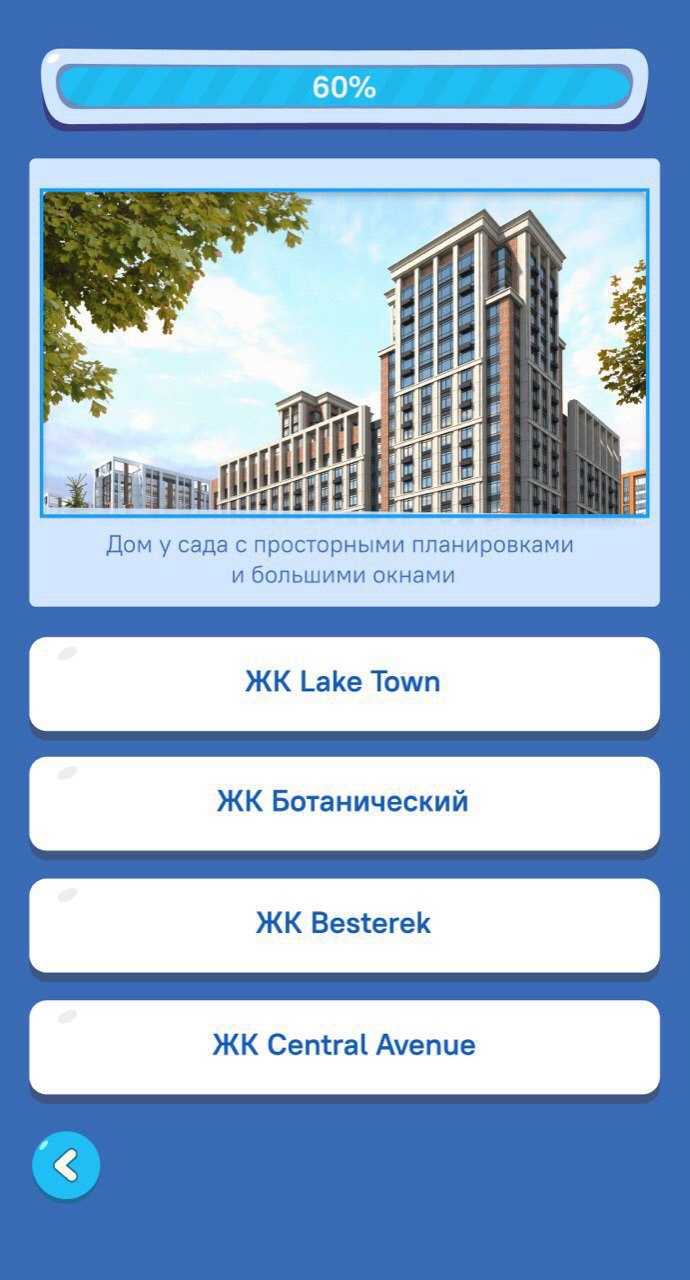Choose ЖК Ботанический as the answer
690x1280 pixels.
[344, 803]
